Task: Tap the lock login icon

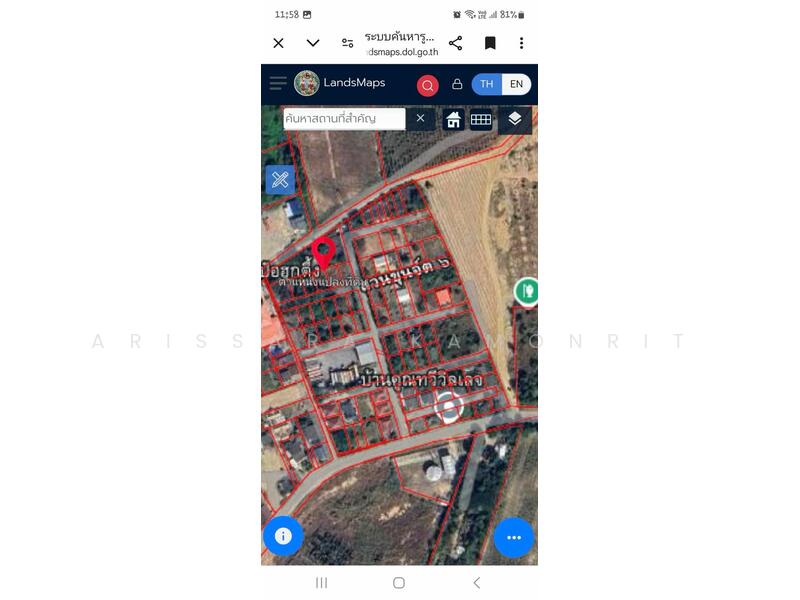Action: pyautogui.click(x=457, y=85)
